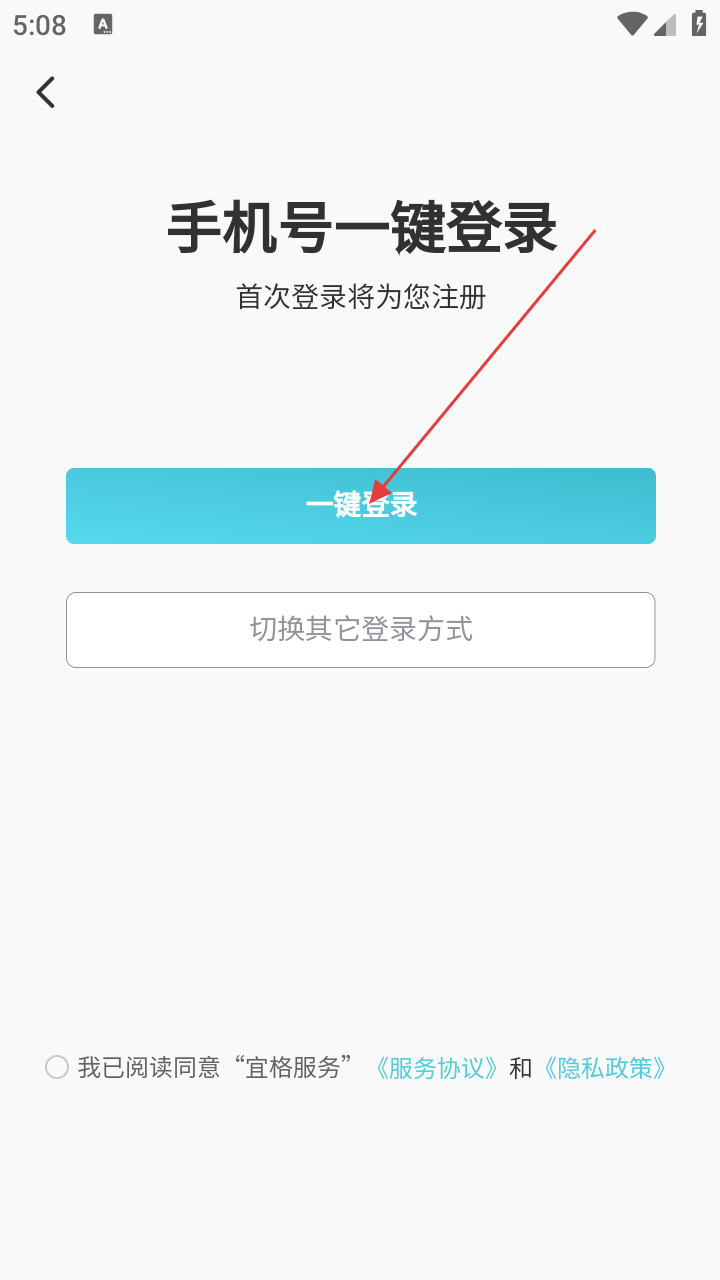Tap the 一键登录 button
Image resolution: width=720 pixels, height=1280 pixels.
click(x=361, y=506)
